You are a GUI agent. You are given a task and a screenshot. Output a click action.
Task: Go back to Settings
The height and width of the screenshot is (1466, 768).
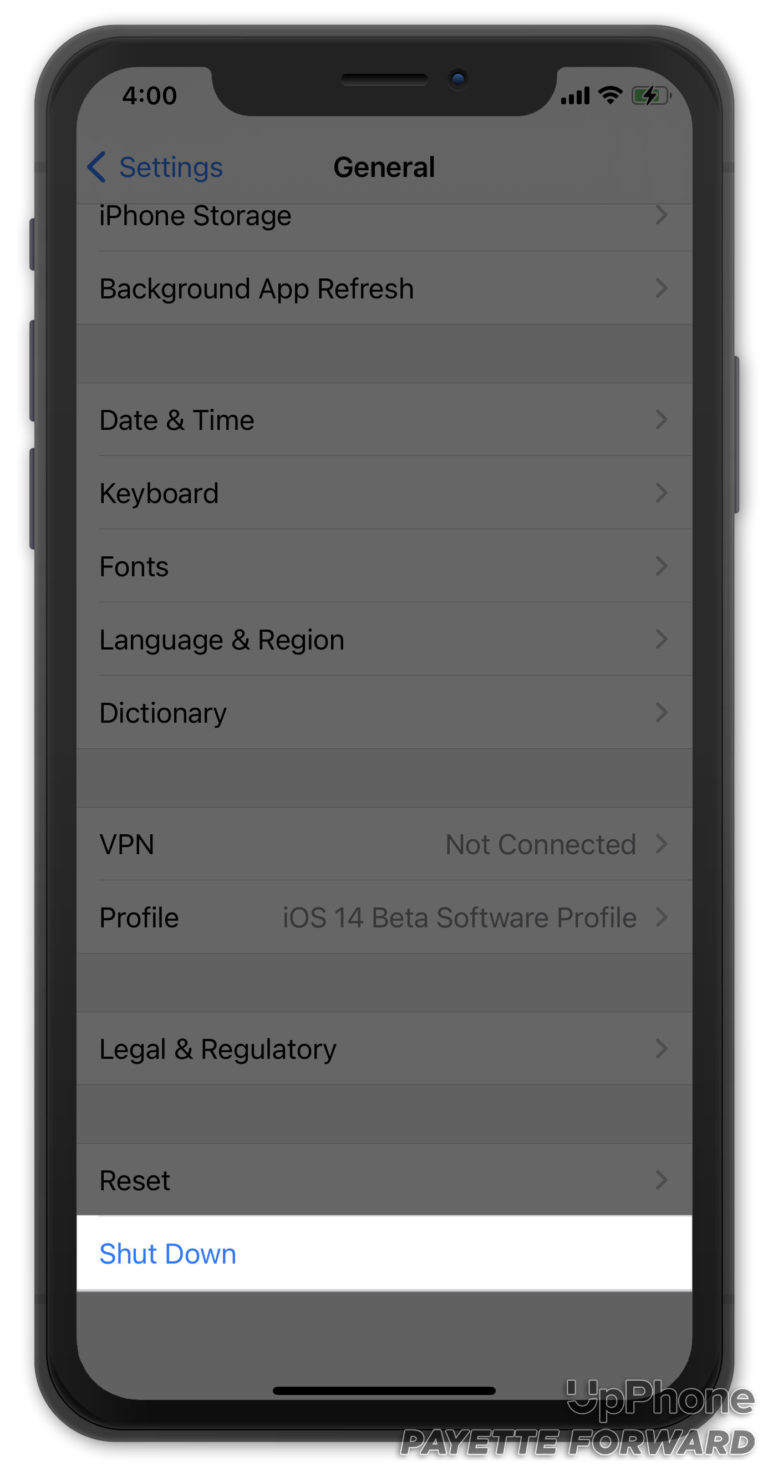tap(156, 167)
